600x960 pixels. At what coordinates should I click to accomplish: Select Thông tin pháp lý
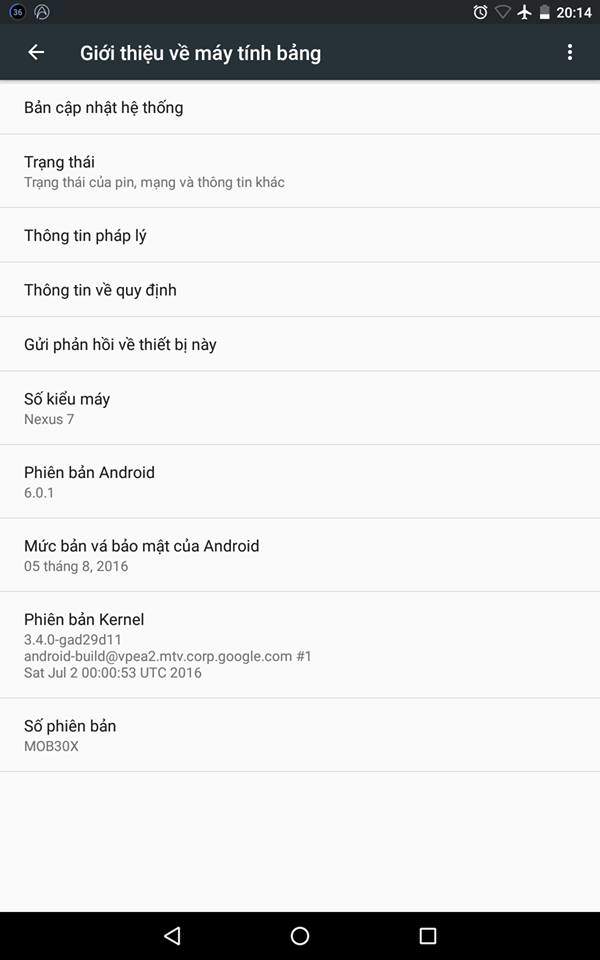pyautogui.click(x=300, y=236)
